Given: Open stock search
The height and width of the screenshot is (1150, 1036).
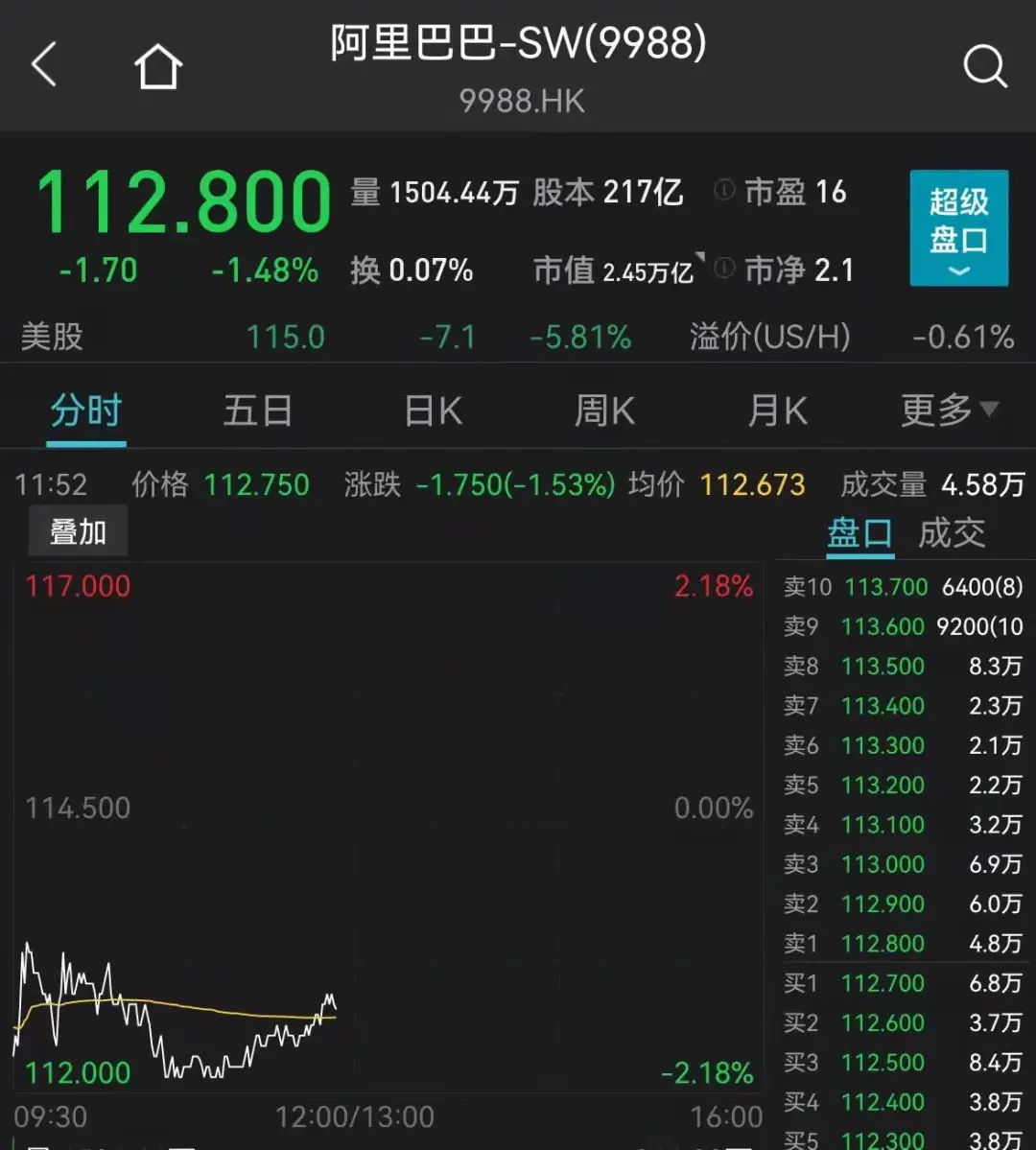Looking at the screenshot, I should click(984, 67).
